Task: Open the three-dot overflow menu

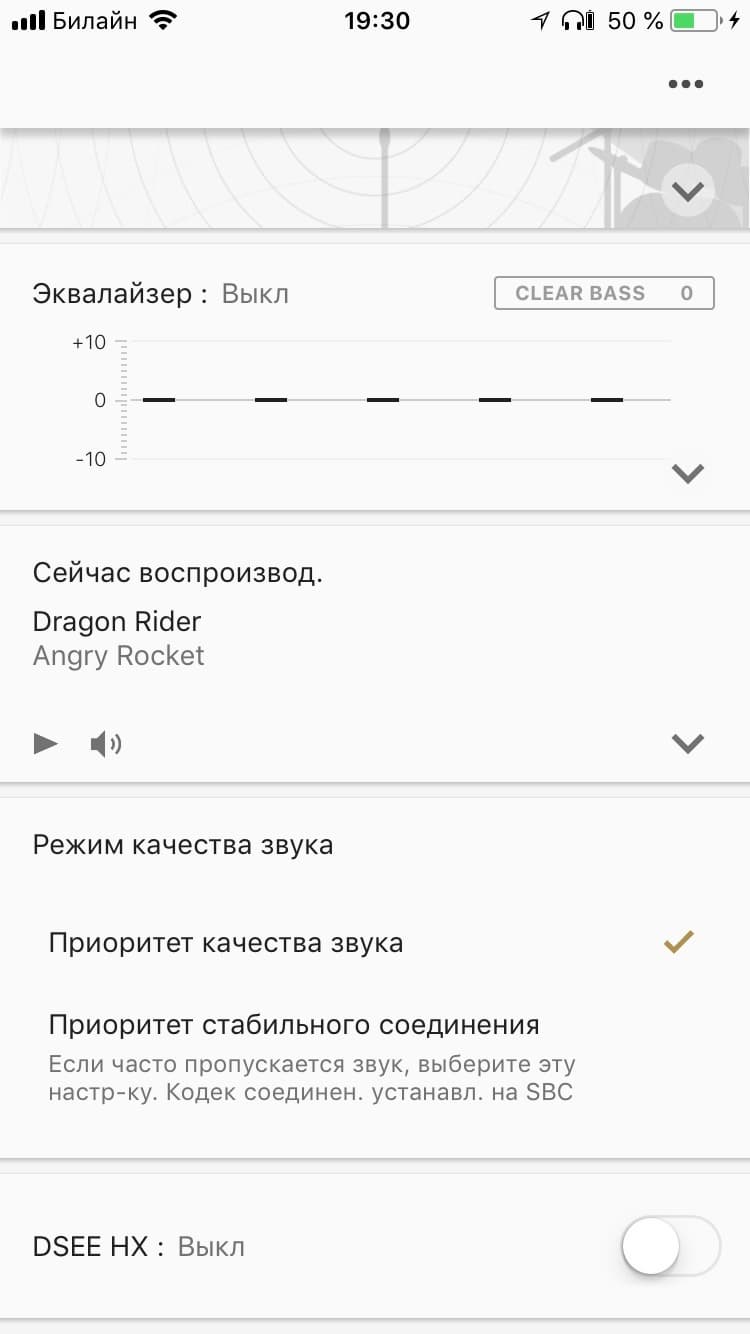Action: tap(686, 84)
